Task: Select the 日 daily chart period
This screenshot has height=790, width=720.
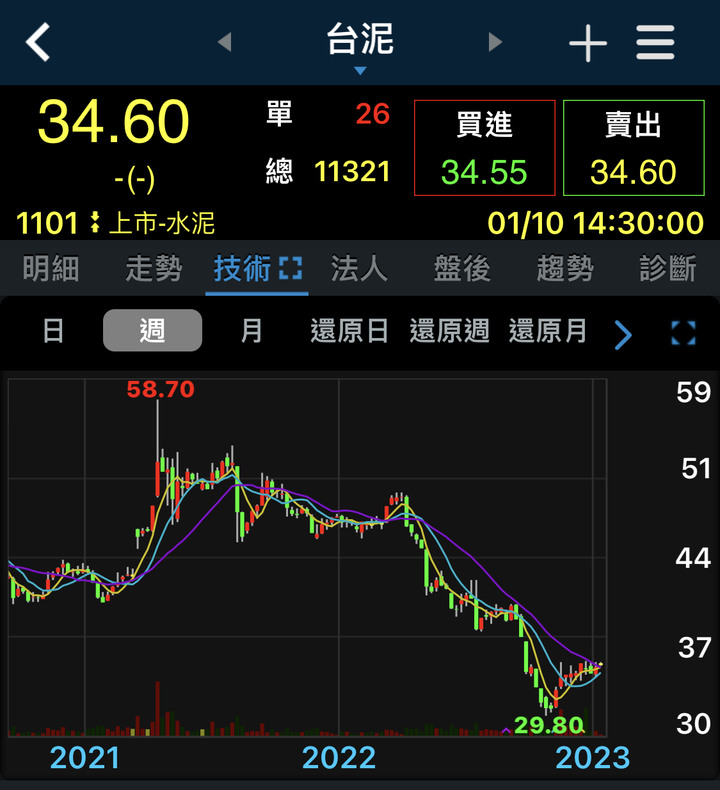Action: (x=53, y=331)
